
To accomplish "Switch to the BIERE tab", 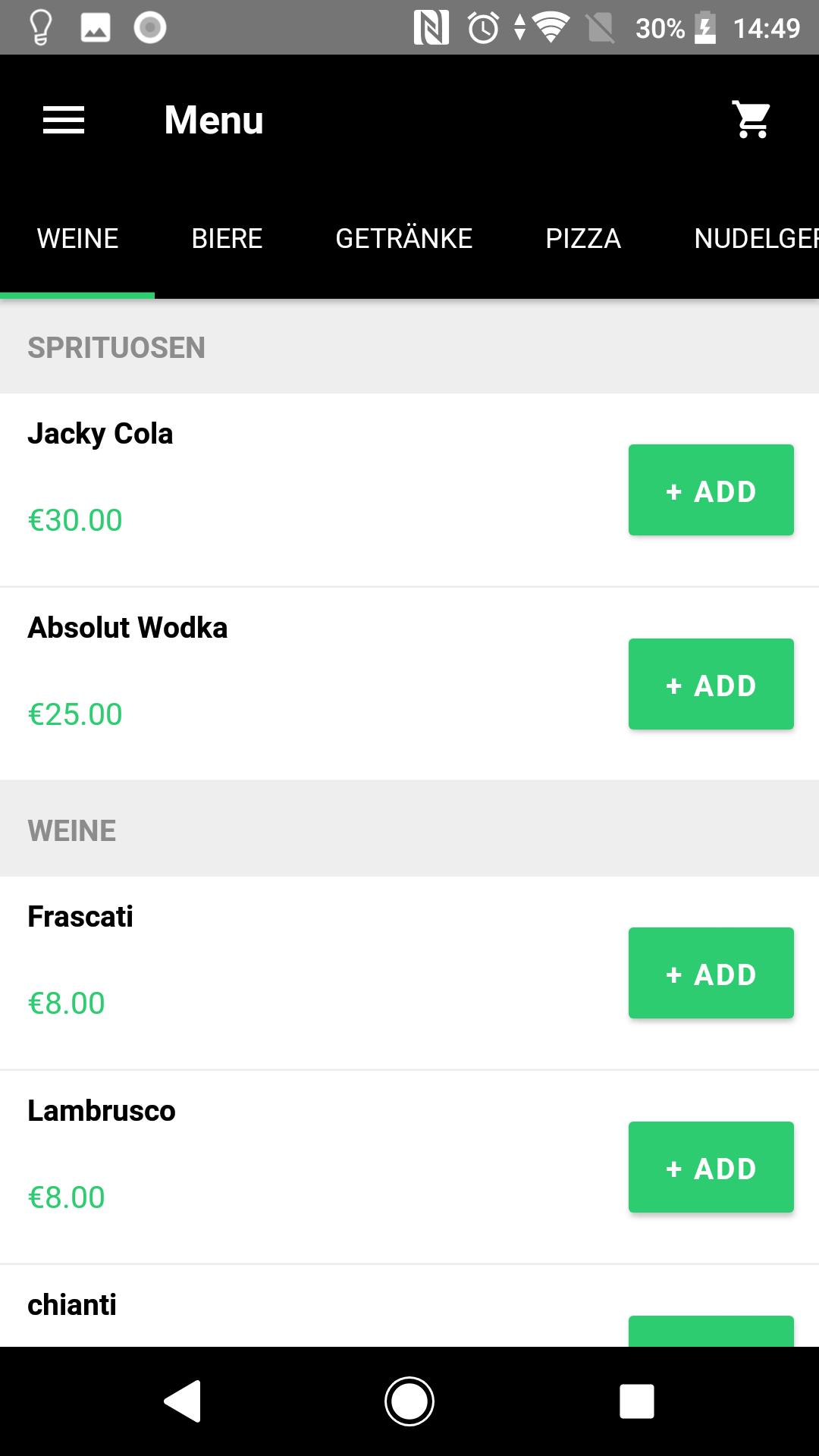I will (x=227, y=238).
